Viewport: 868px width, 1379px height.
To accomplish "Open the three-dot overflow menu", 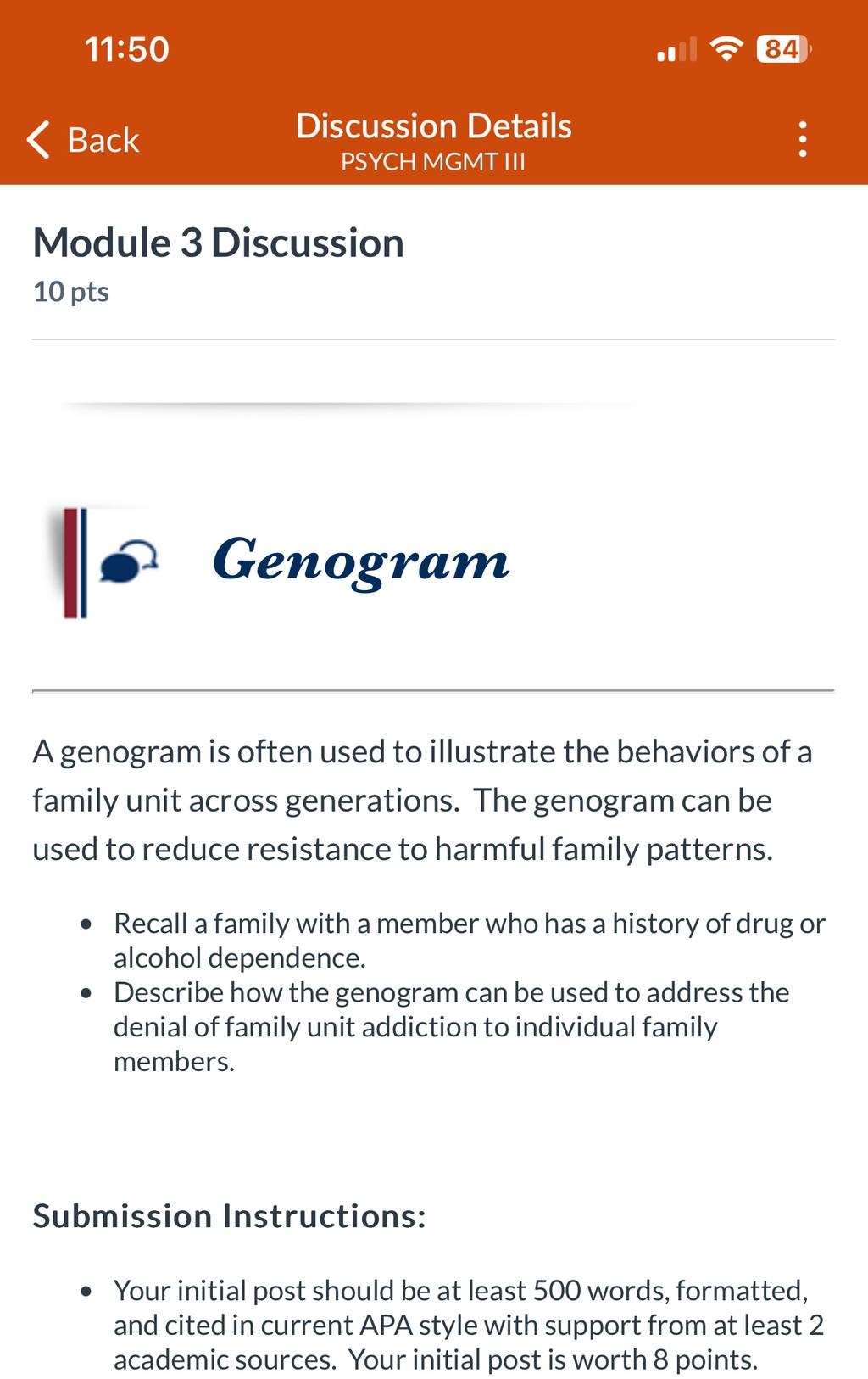I will click(802, 139).
